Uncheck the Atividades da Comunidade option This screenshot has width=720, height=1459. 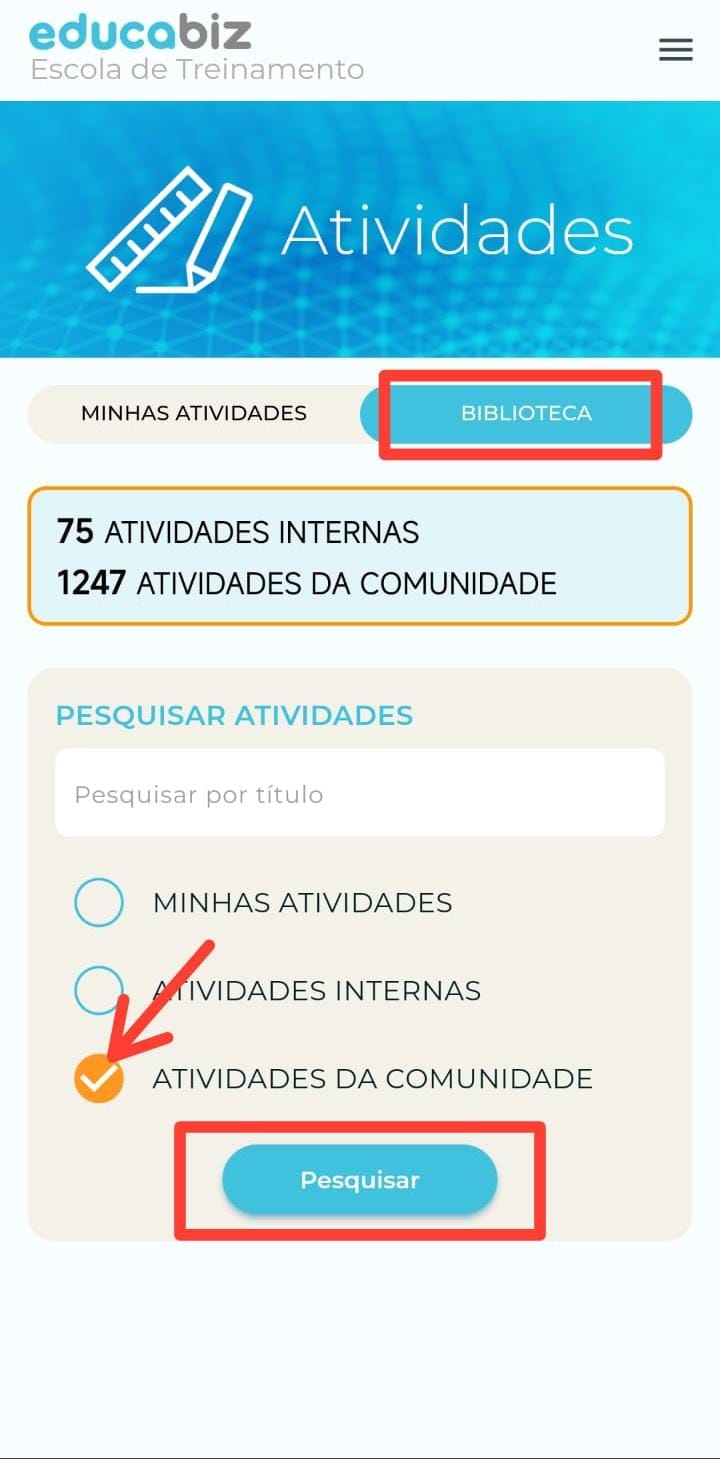pos(99,1079)
